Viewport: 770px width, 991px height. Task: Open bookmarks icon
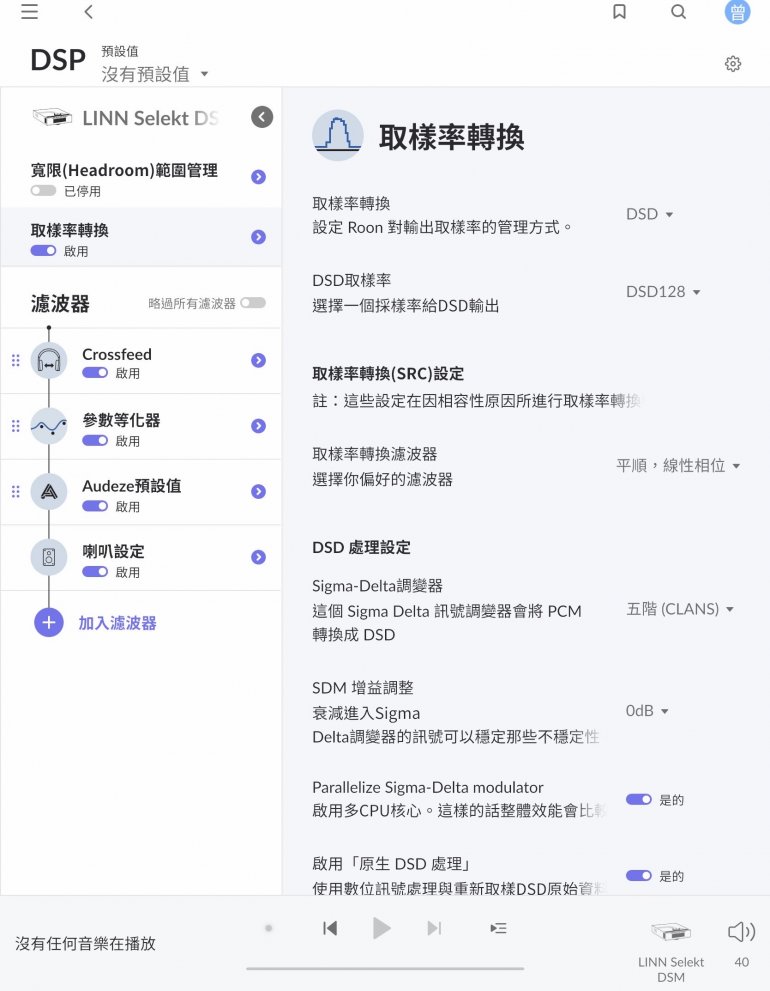click(x=619, y=12)
